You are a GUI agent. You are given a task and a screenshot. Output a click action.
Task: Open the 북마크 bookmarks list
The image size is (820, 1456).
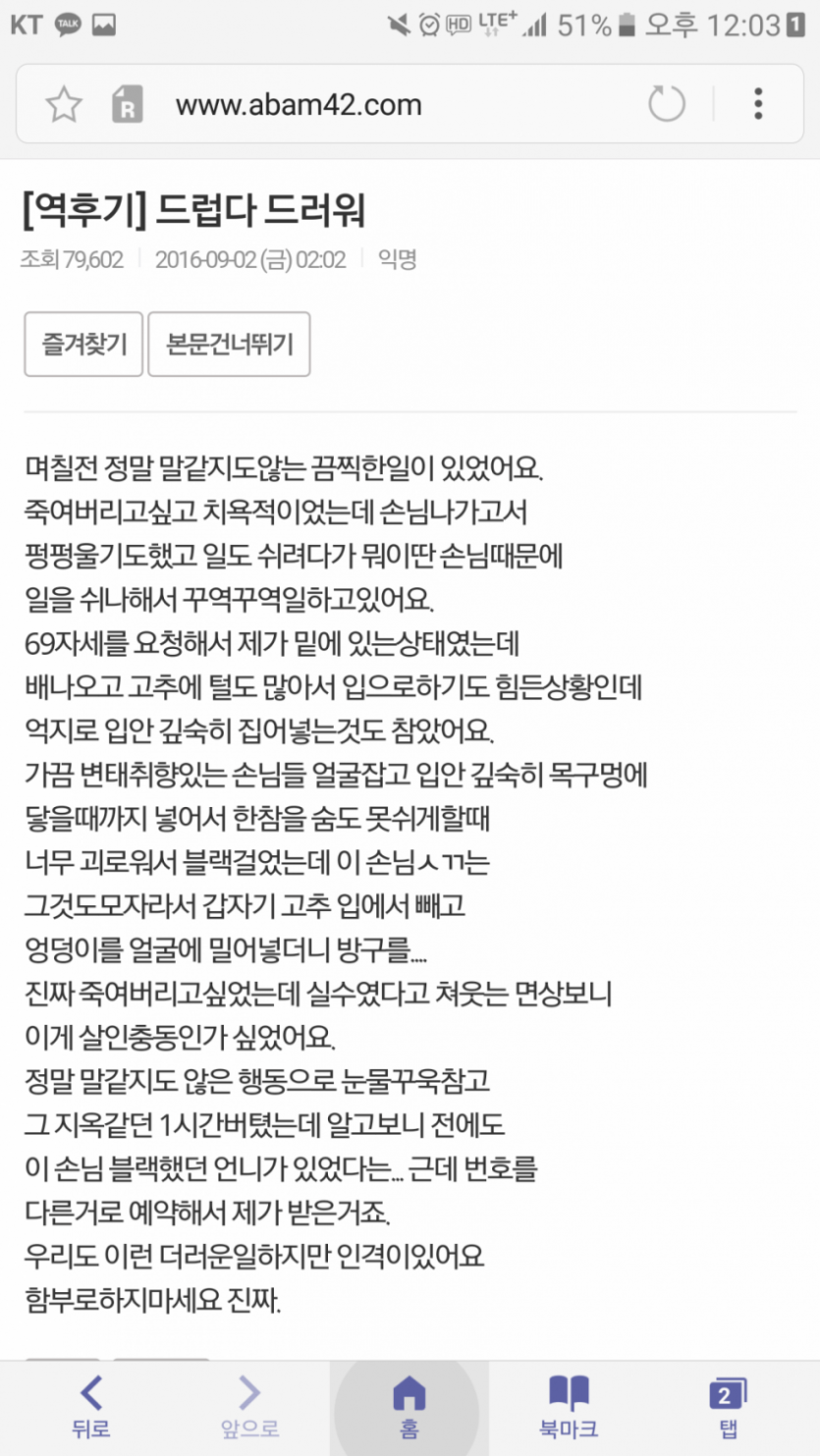[568, 1406]
